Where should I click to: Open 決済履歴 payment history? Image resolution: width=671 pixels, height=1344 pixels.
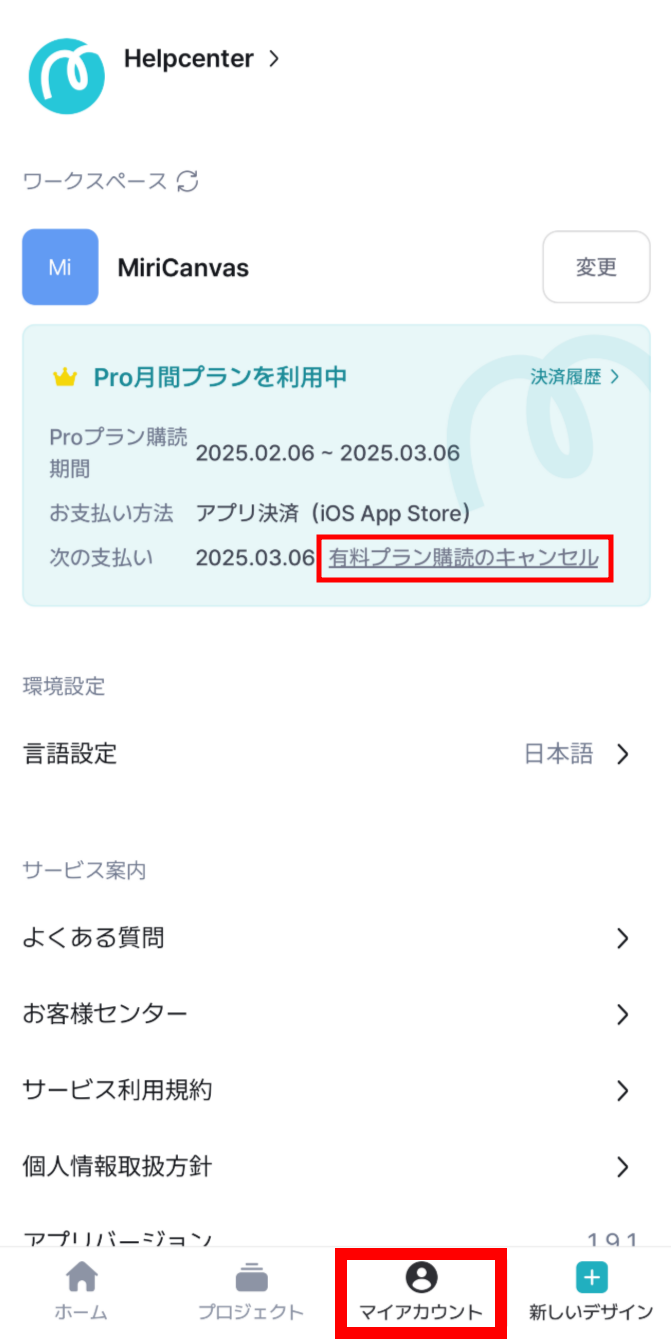click(x=575, y=377)
